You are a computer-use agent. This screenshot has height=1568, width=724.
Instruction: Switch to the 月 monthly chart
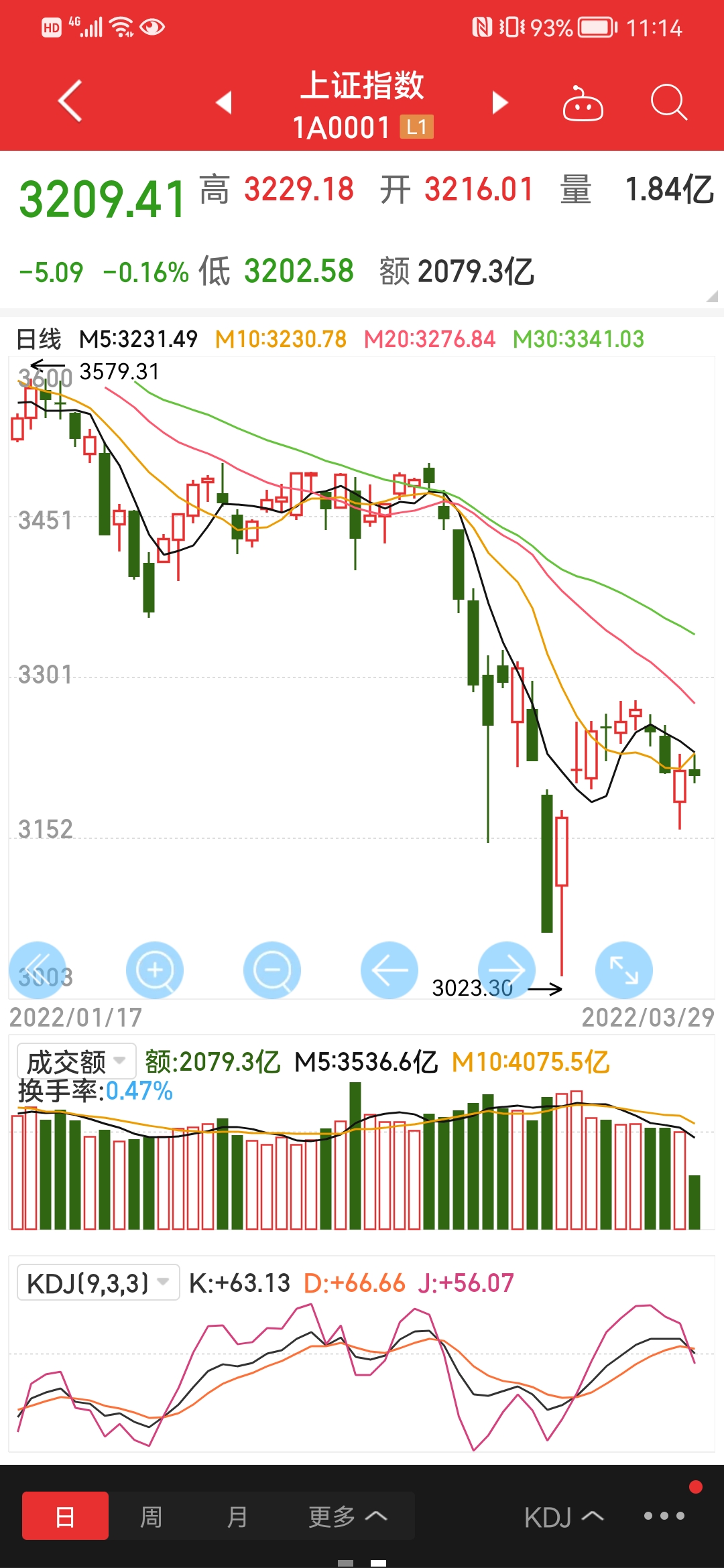point(237,1516)
